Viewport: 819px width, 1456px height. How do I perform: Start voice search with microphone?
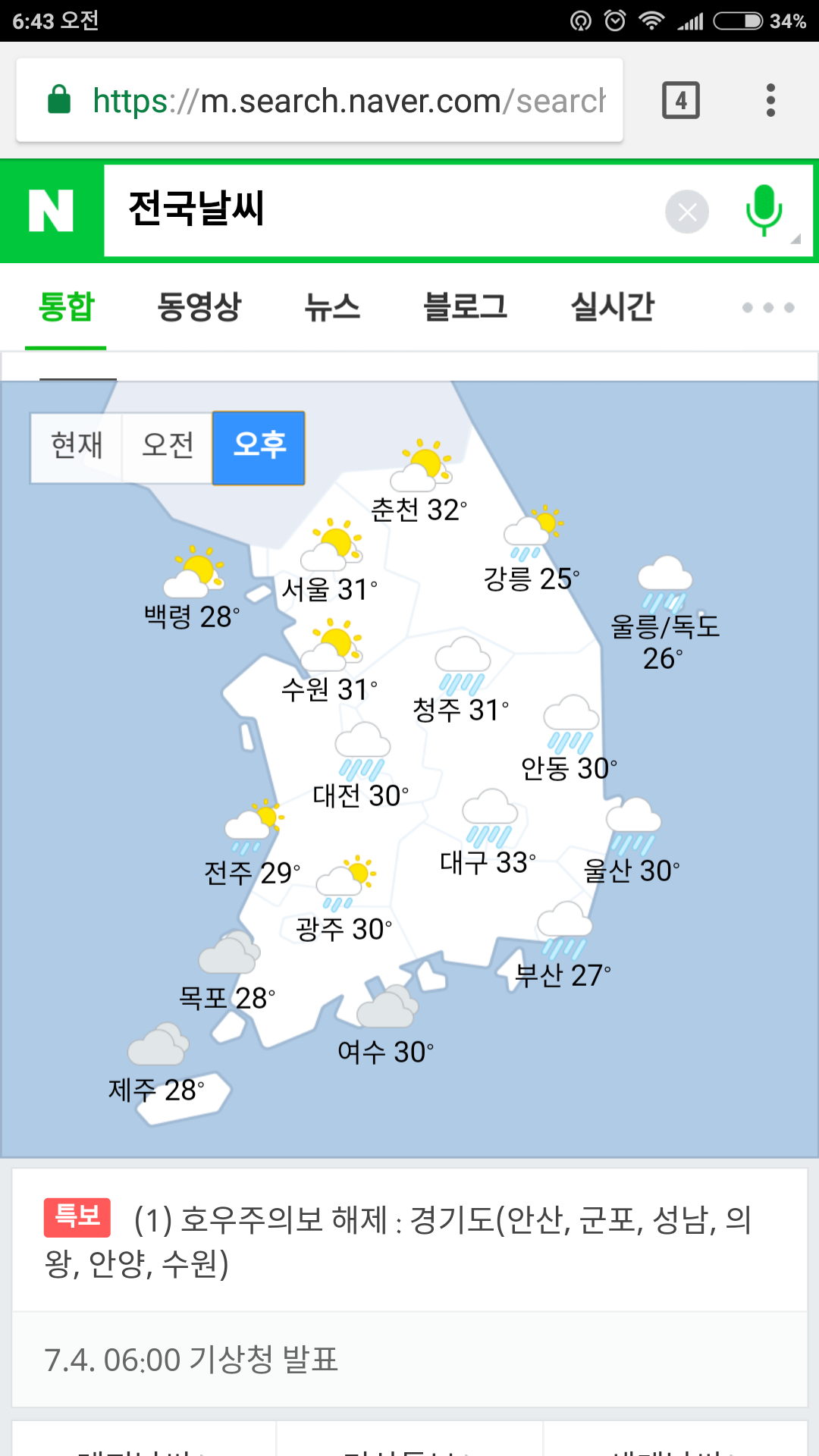coord(764,211)
